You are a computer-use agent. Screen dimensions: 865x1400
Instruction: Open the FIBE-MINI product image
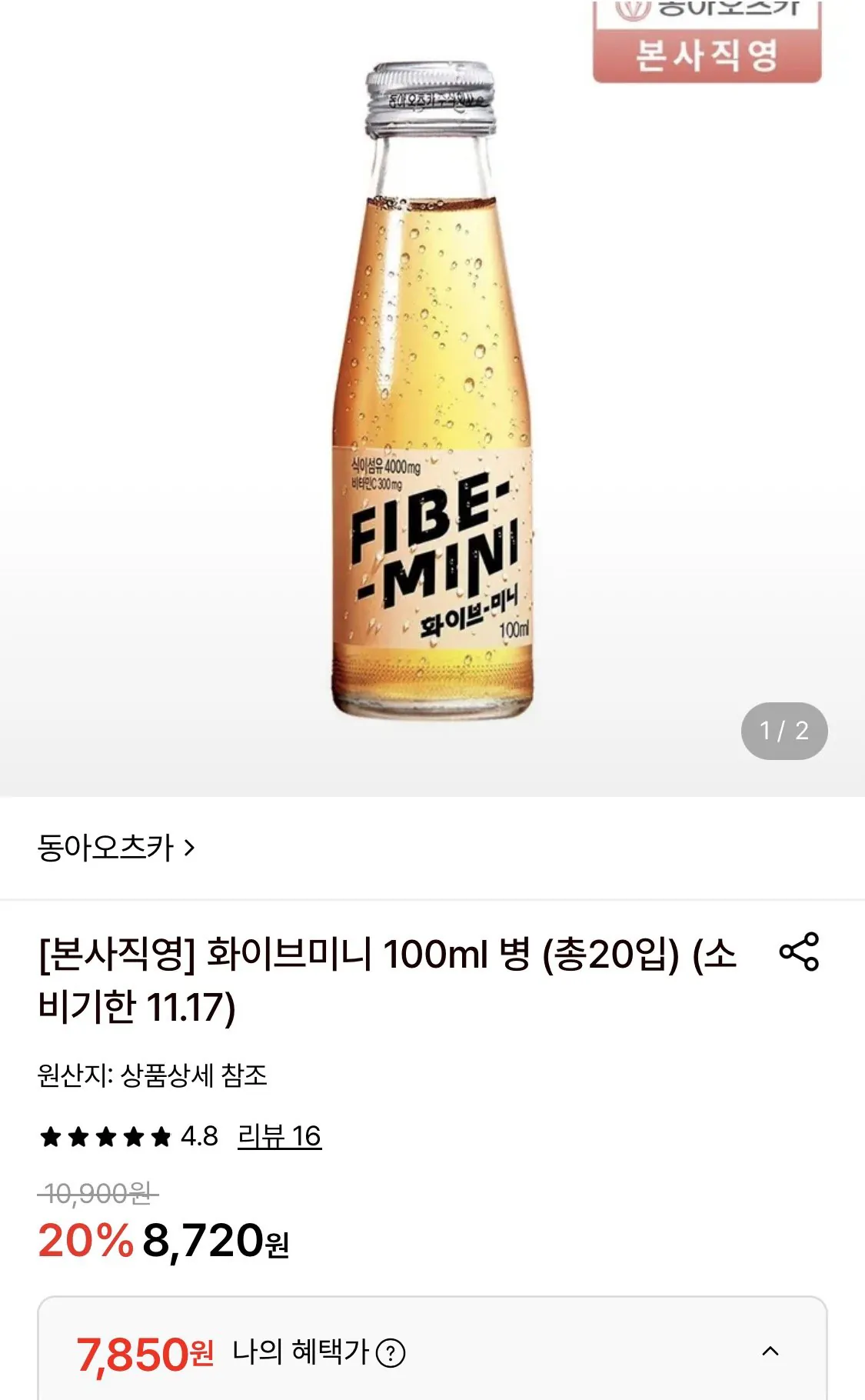(432, 392)
